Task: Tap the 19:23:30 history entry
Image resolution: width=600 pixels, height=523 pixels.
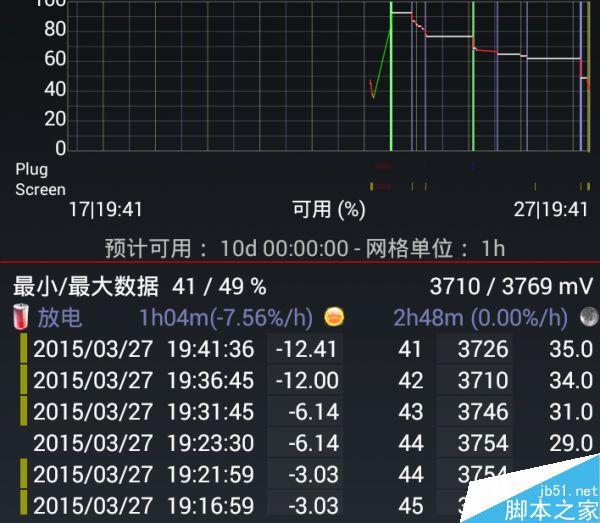Action: pyautogui.click(x=300, y=442)
